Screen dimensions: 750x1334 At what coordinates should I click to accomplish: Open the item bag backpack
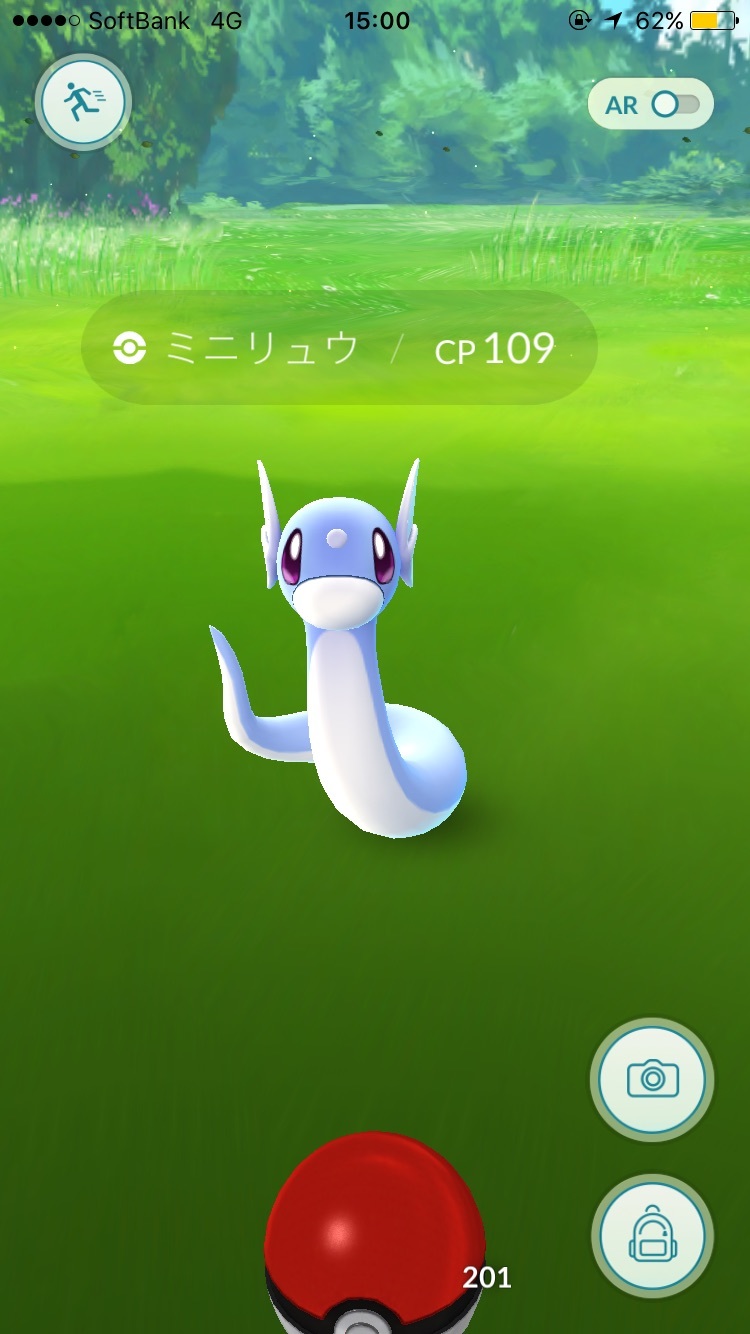[x=652, y=1236]
